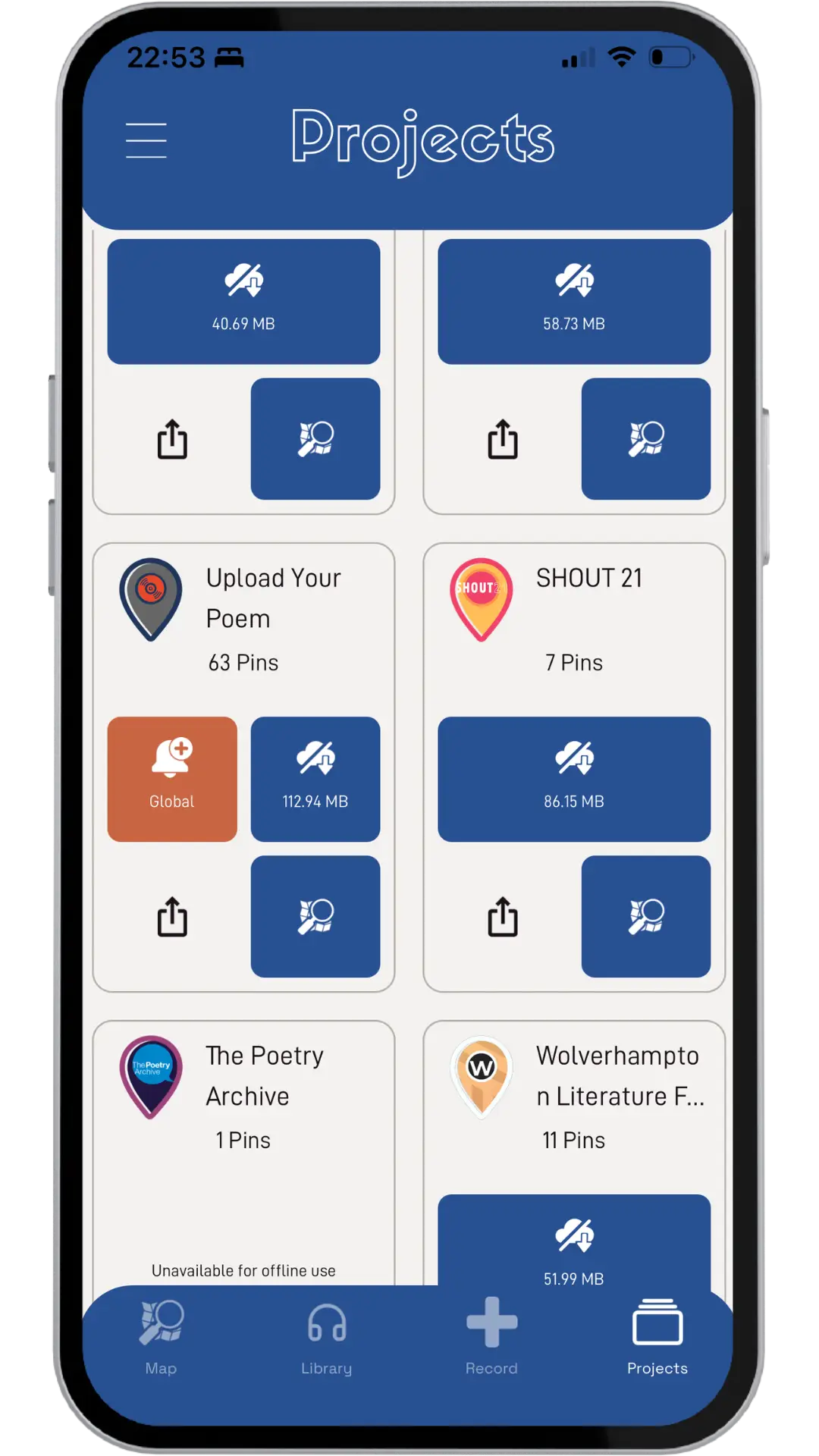819x1456 pixels.
Task: Open map for the 58.73 MB project
Action: pyautogui.click(x=646, y=439)
